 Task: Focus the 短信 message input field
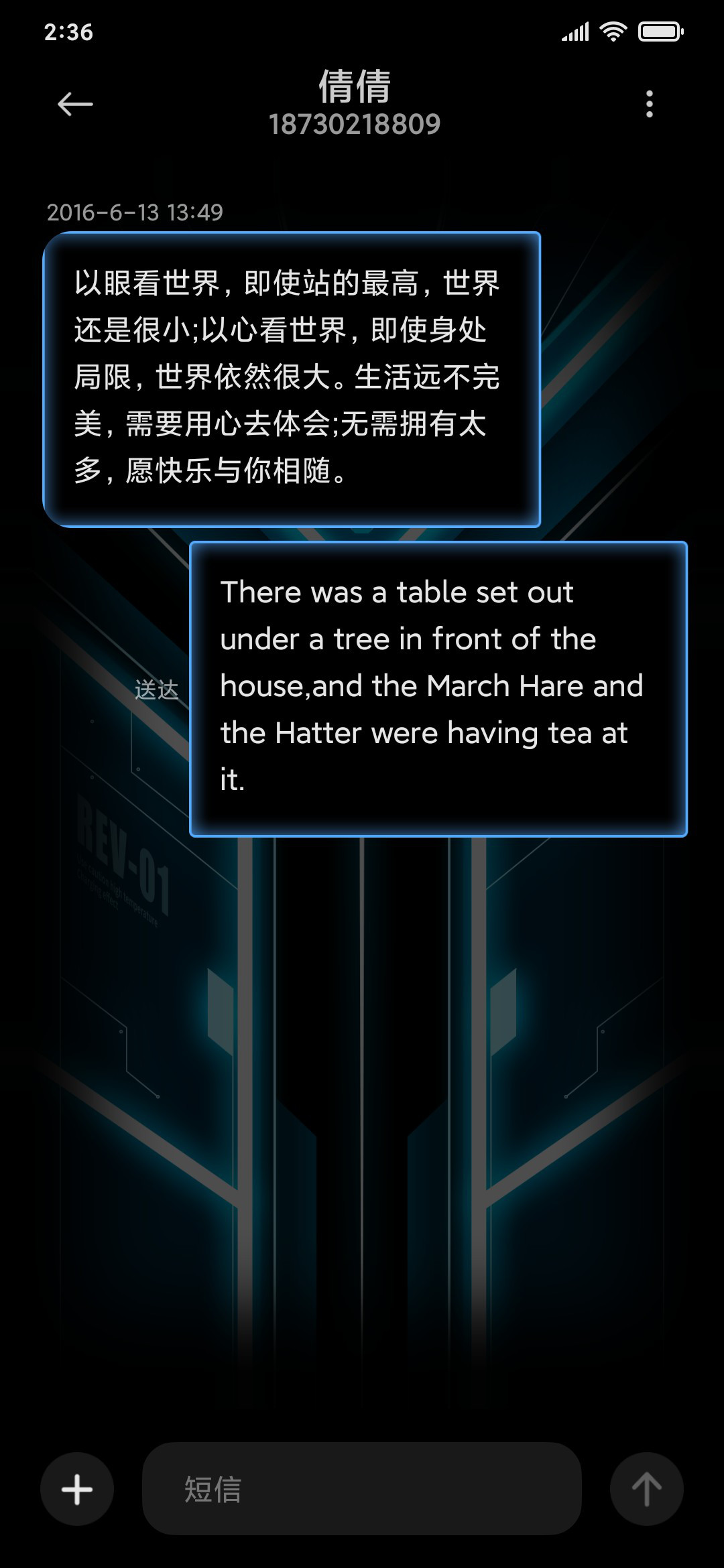click(361, 1489)
